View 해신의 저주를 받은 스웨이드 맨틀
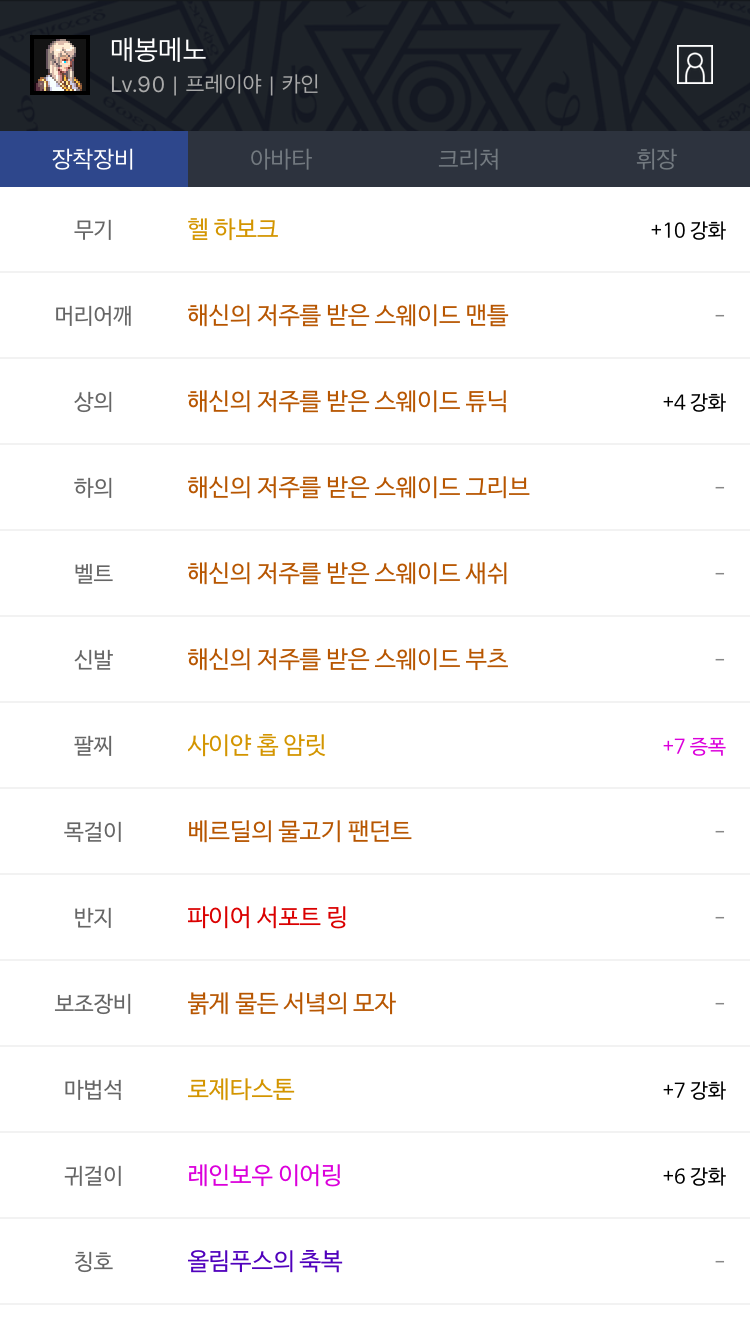 [348, 315]
